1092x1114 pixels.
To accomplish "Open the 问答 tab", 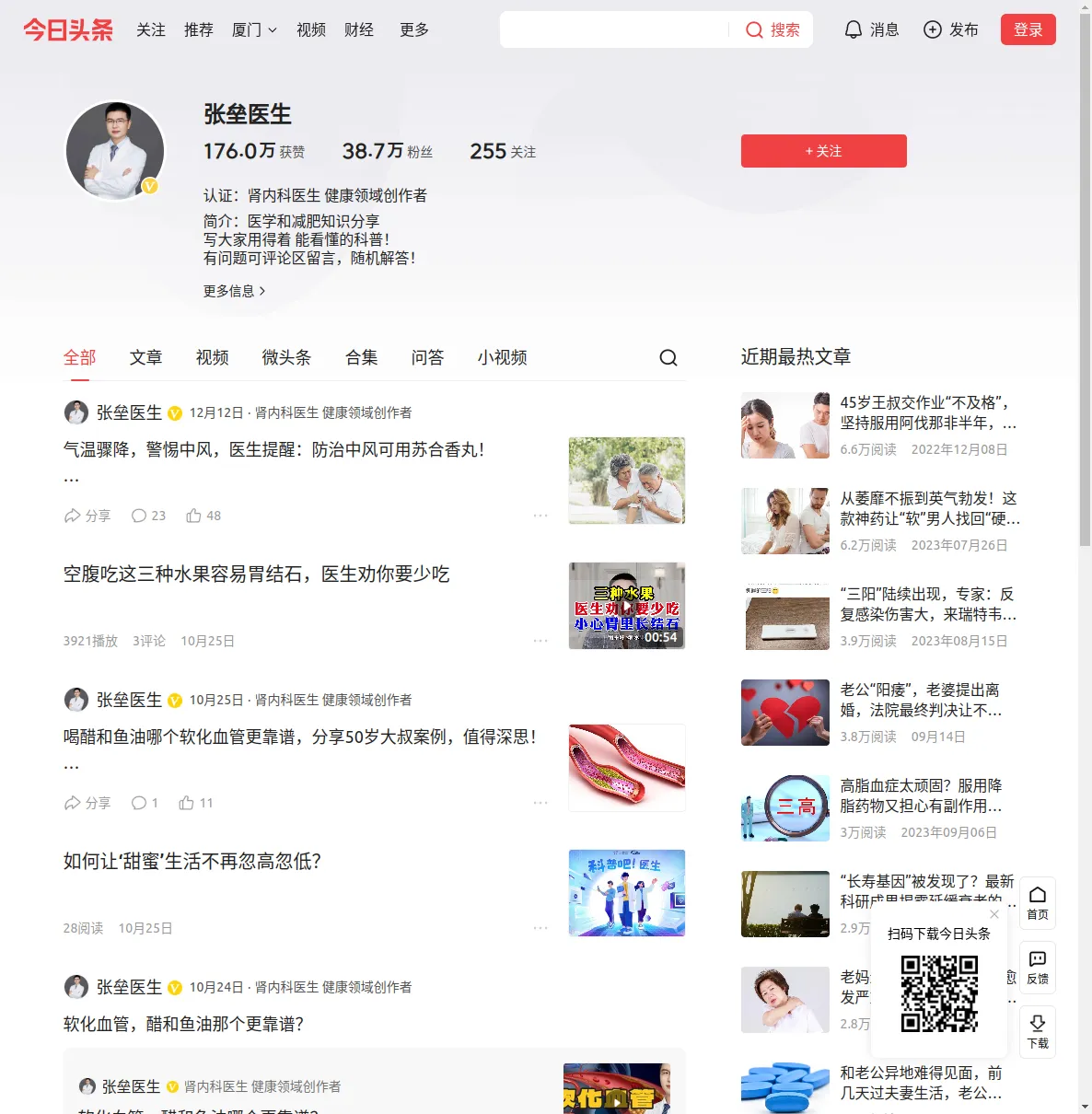I will tap(427, 357).
